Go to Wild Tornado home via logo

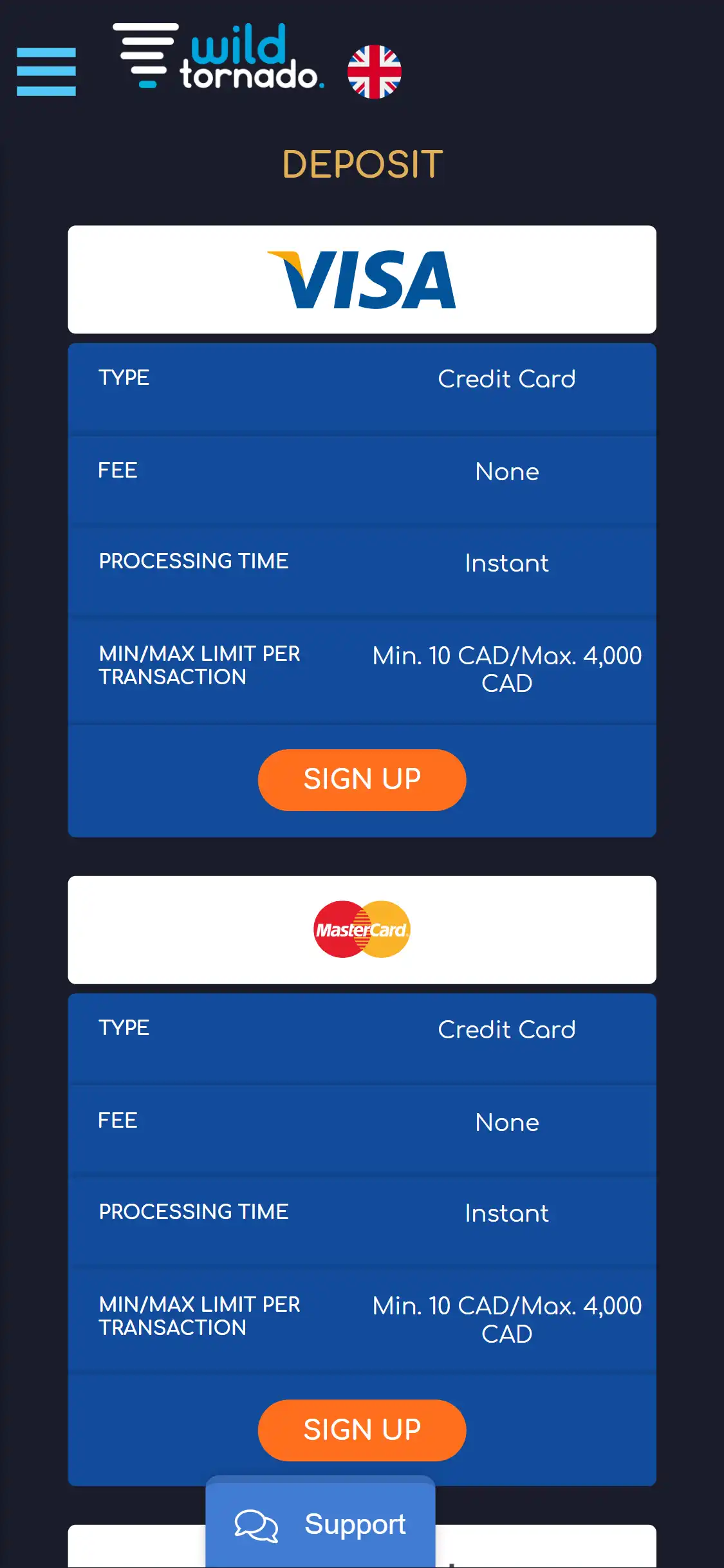219,58
